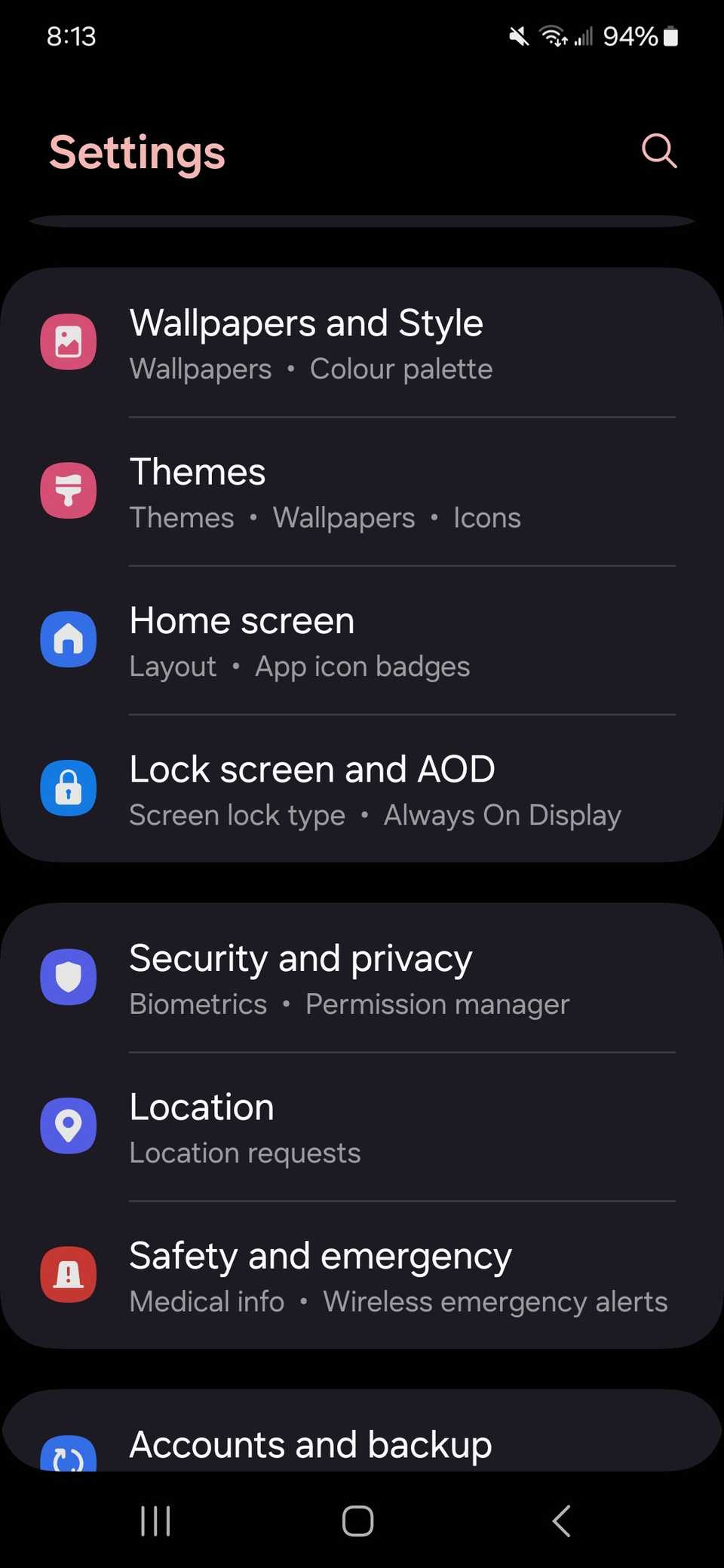Tap the Location pin icon

69,1125
